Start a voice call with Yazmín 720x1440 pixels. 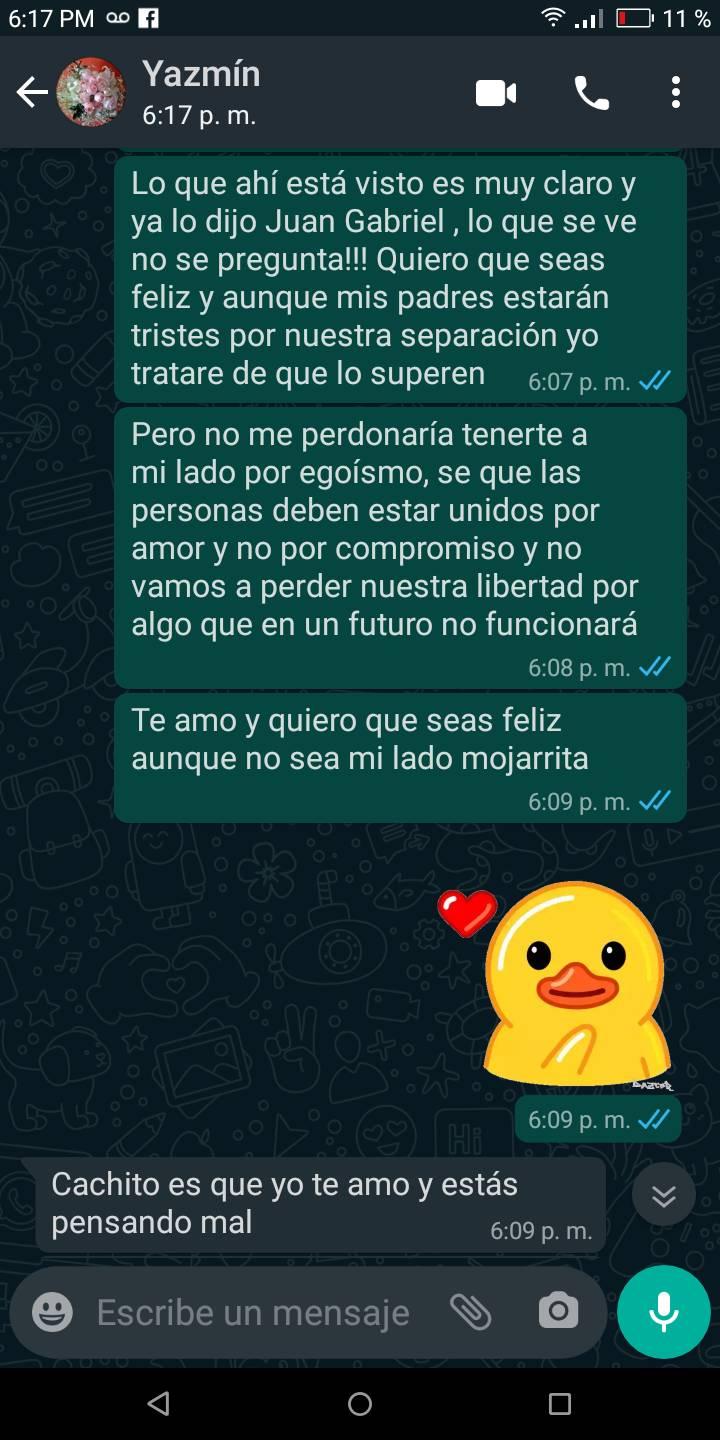point(591,94)
